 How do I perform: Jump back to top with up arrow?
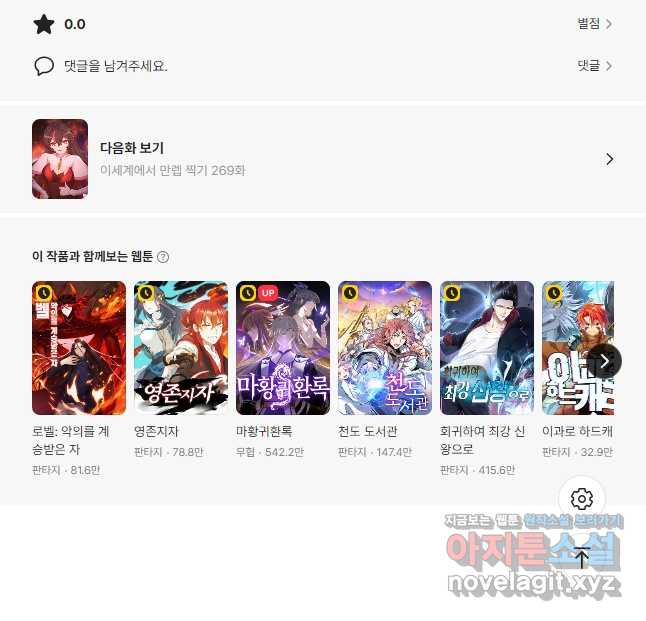click(582, 557)
